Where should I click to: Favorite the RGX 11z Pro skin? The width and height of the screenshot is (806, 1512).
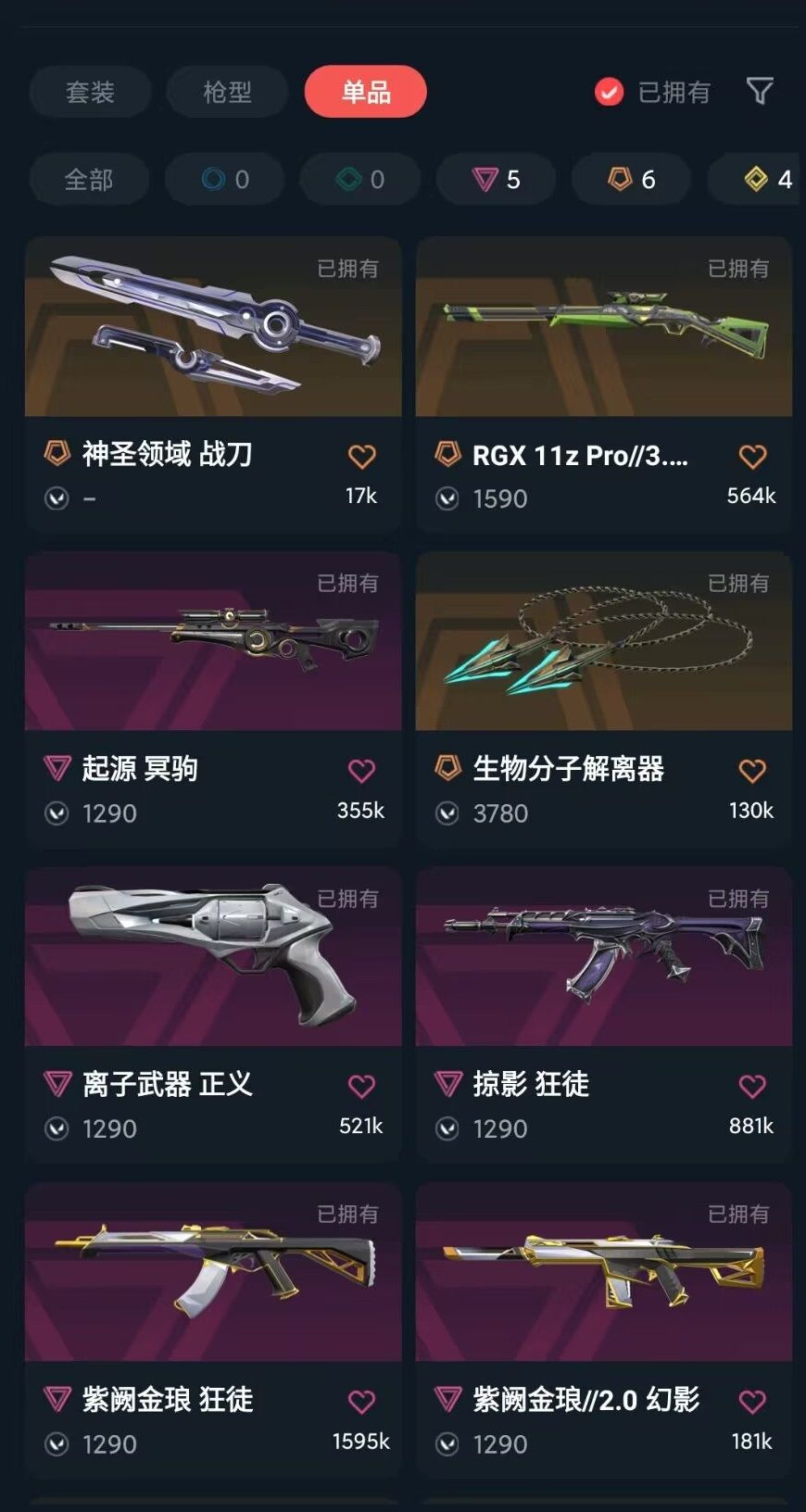(752, 456)
